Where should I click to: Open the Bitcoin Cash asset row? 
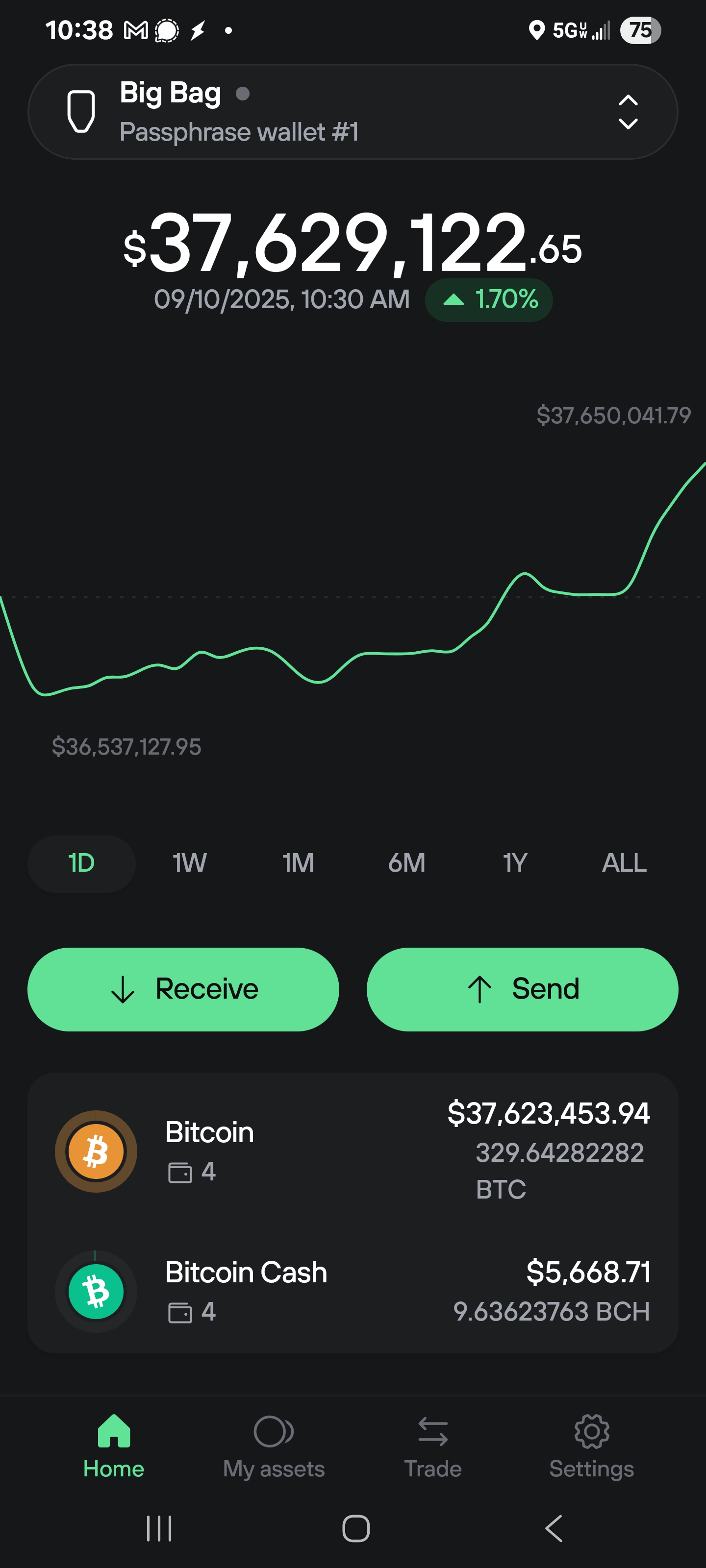click(x=353, y=1291)
